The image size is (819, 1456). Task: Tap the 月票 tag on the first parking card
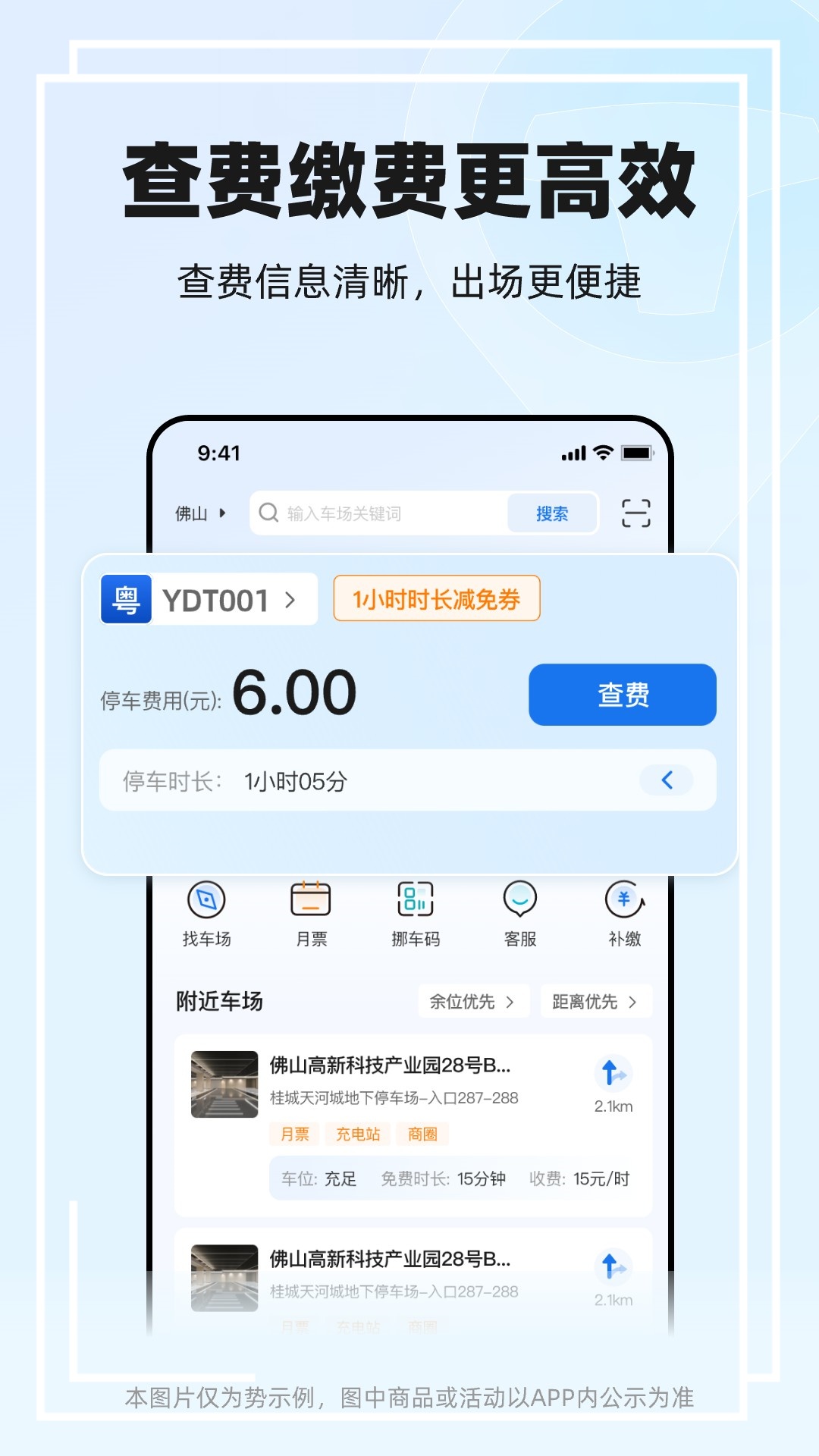(x=296, y=1134)
